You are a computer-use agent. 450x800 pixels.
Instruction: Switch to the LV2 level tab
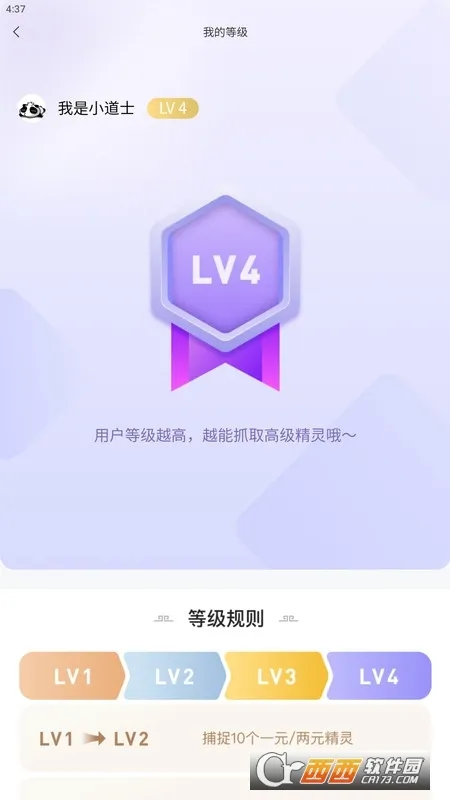(x=174, y=676)
